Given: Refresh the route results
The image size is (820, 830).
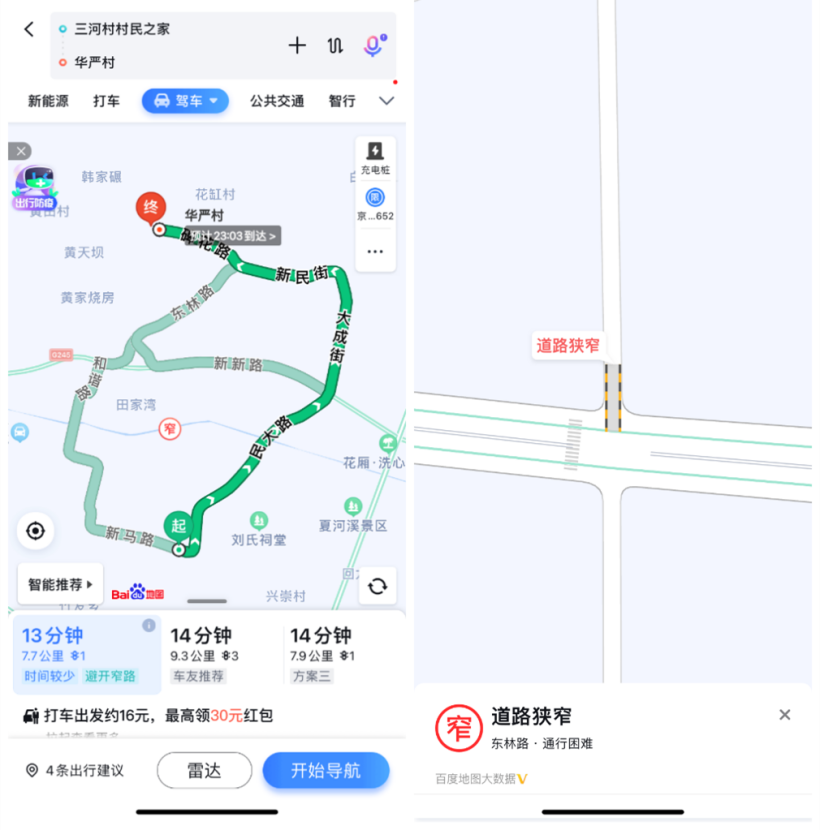Looking at the screenshot, I should tap(377, 586).
